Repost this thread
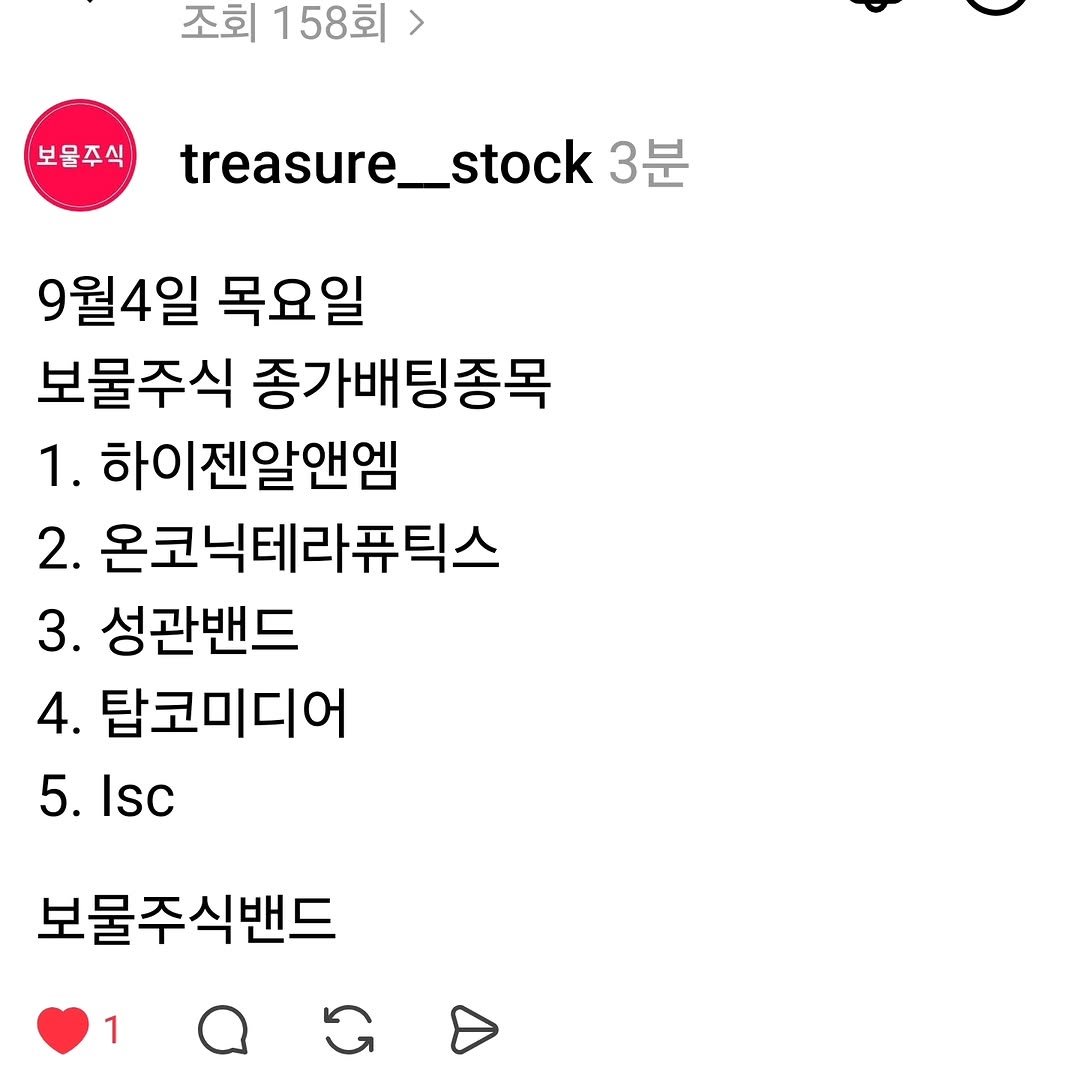 pyautogui.click(x=349, y=1030)
